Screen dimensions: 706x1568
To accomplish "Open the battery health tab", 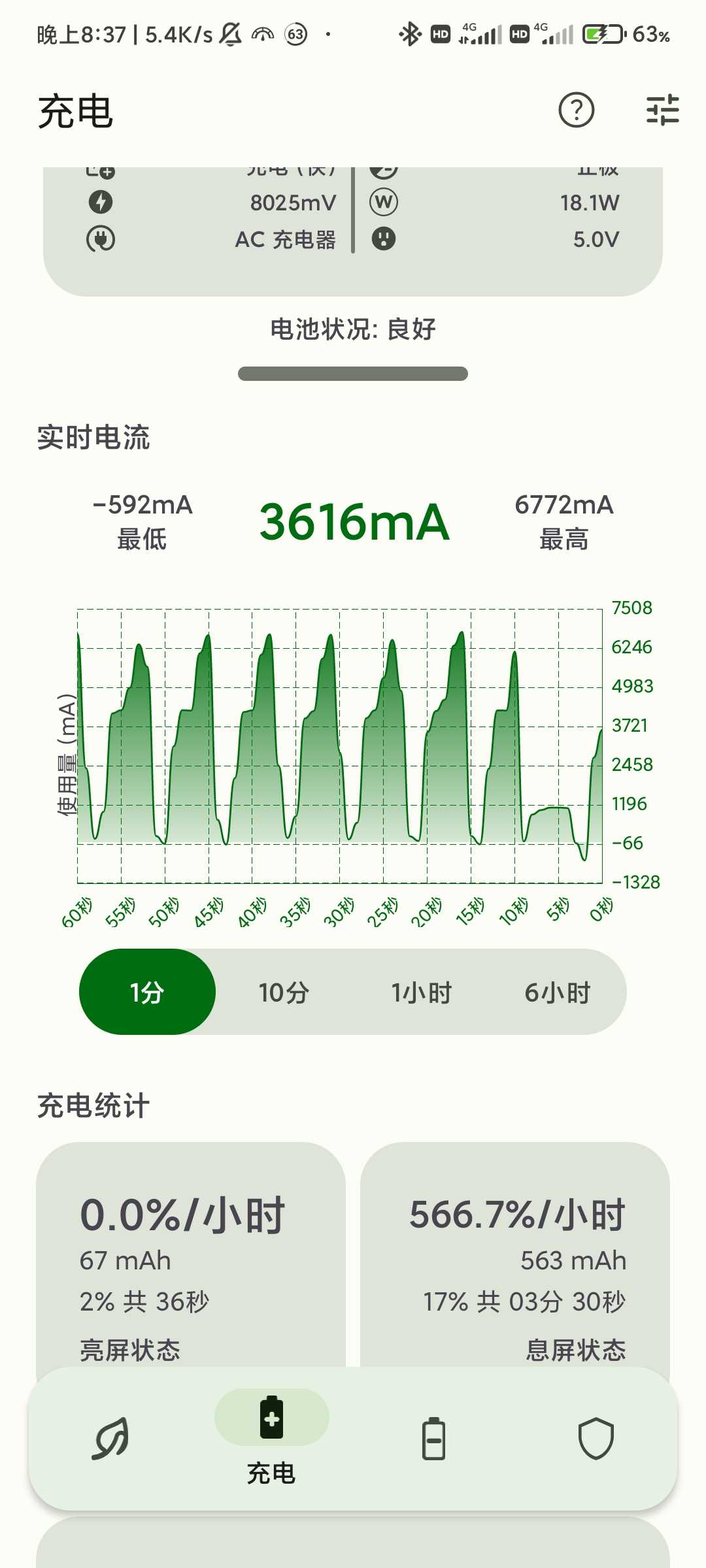I will [433, 1438].
